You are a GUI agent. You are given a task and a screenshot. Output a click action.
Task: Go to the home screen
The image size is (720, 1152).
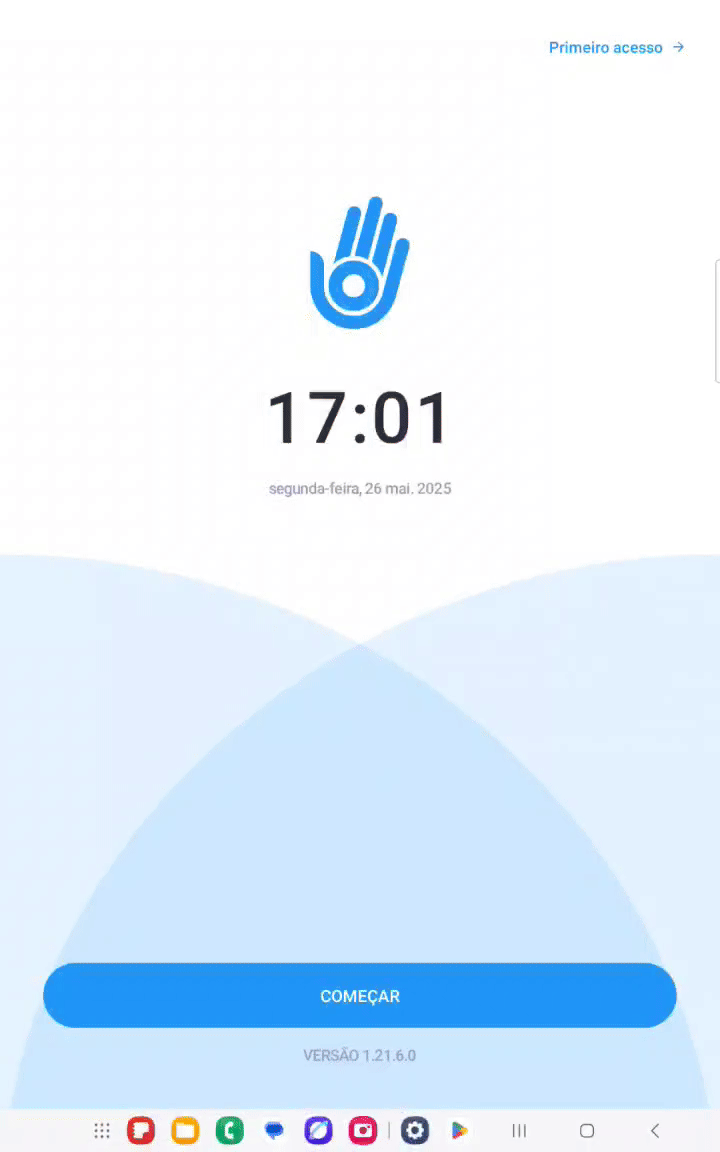(x=586, y=1131)
